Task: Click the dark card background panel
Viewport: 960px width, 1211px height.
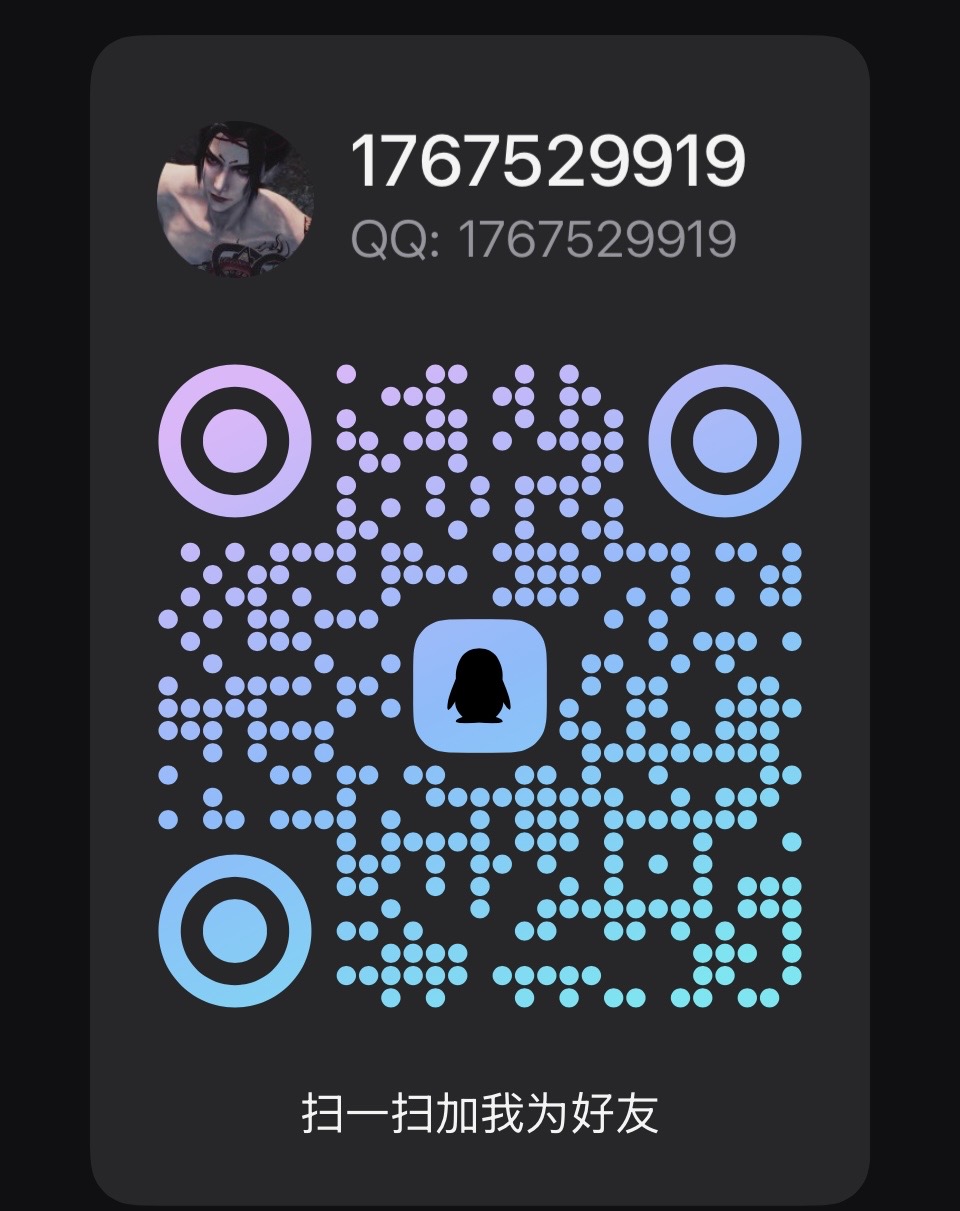Action: tap(480, 310)
